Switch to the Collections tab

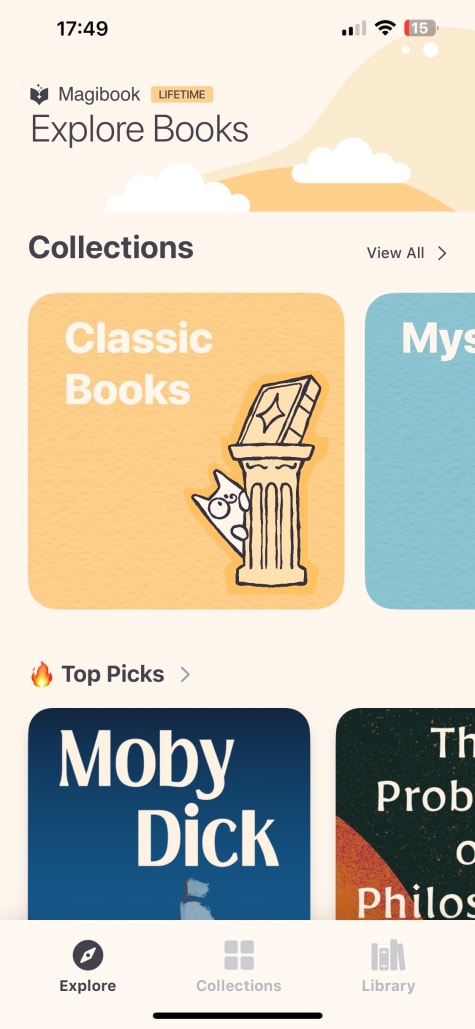click(239, 966)
